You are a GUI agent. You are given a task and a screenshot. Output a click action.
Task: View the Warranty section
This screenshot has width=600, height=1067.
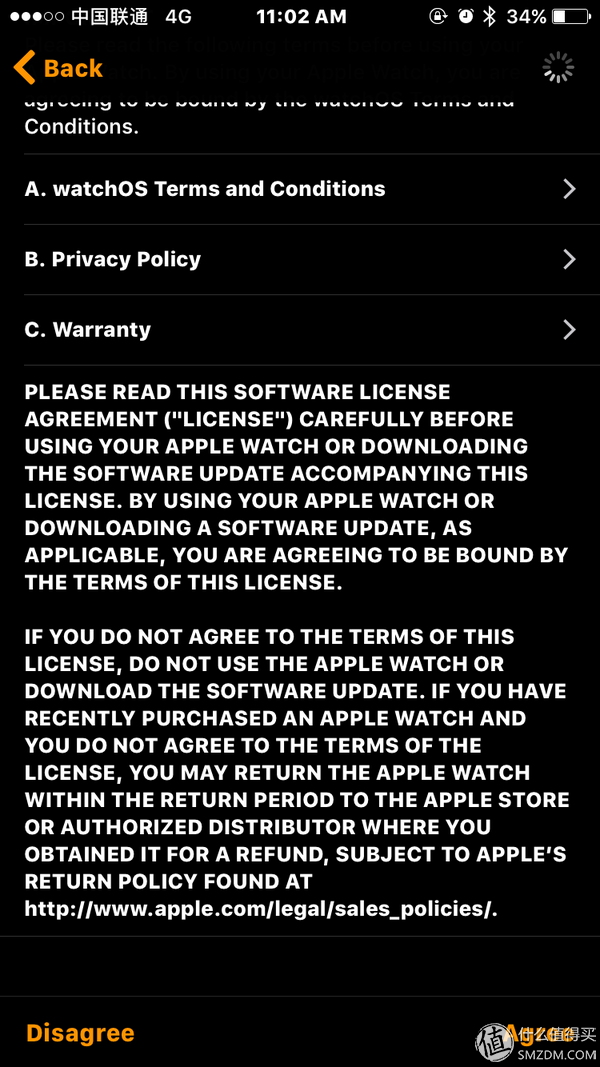[300, 330]
